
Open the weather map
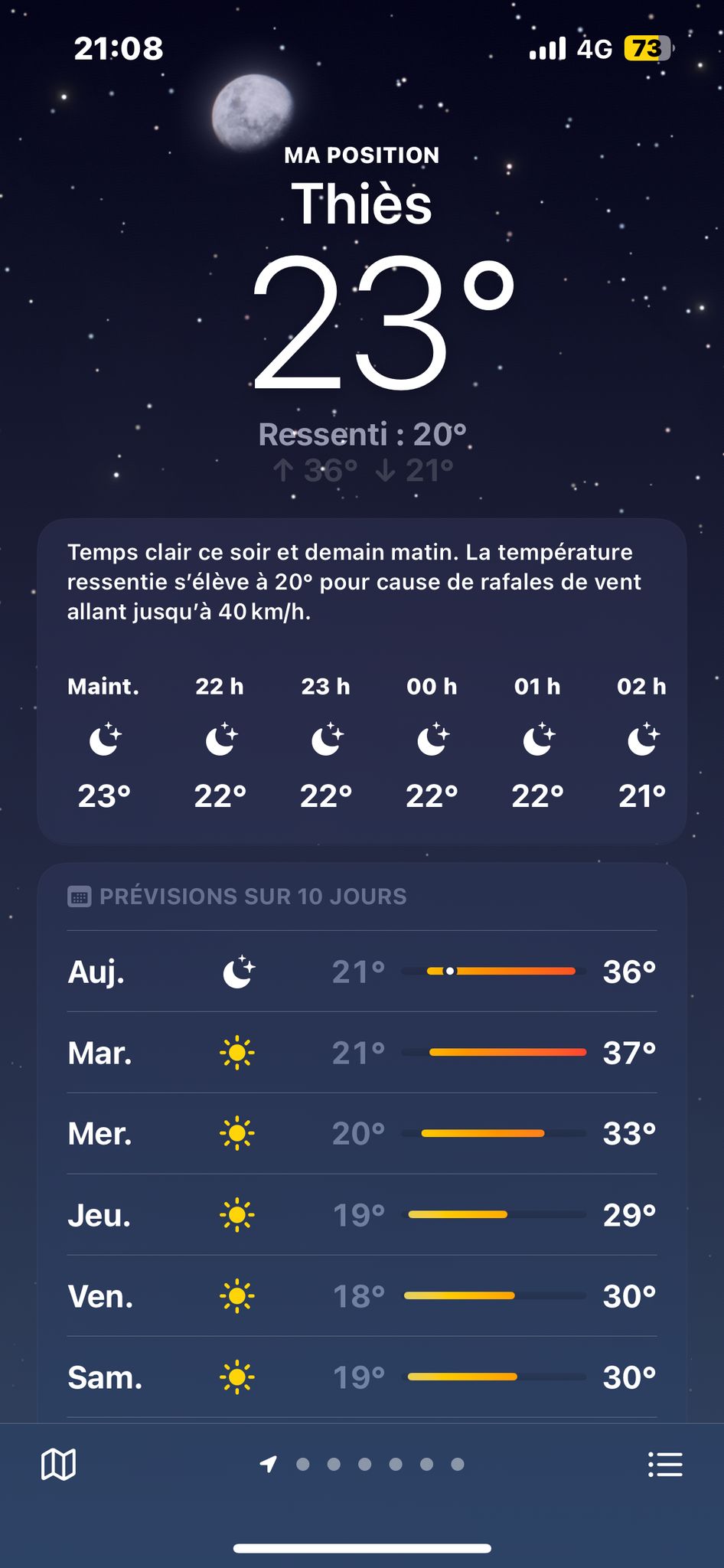click(58, 1464)
